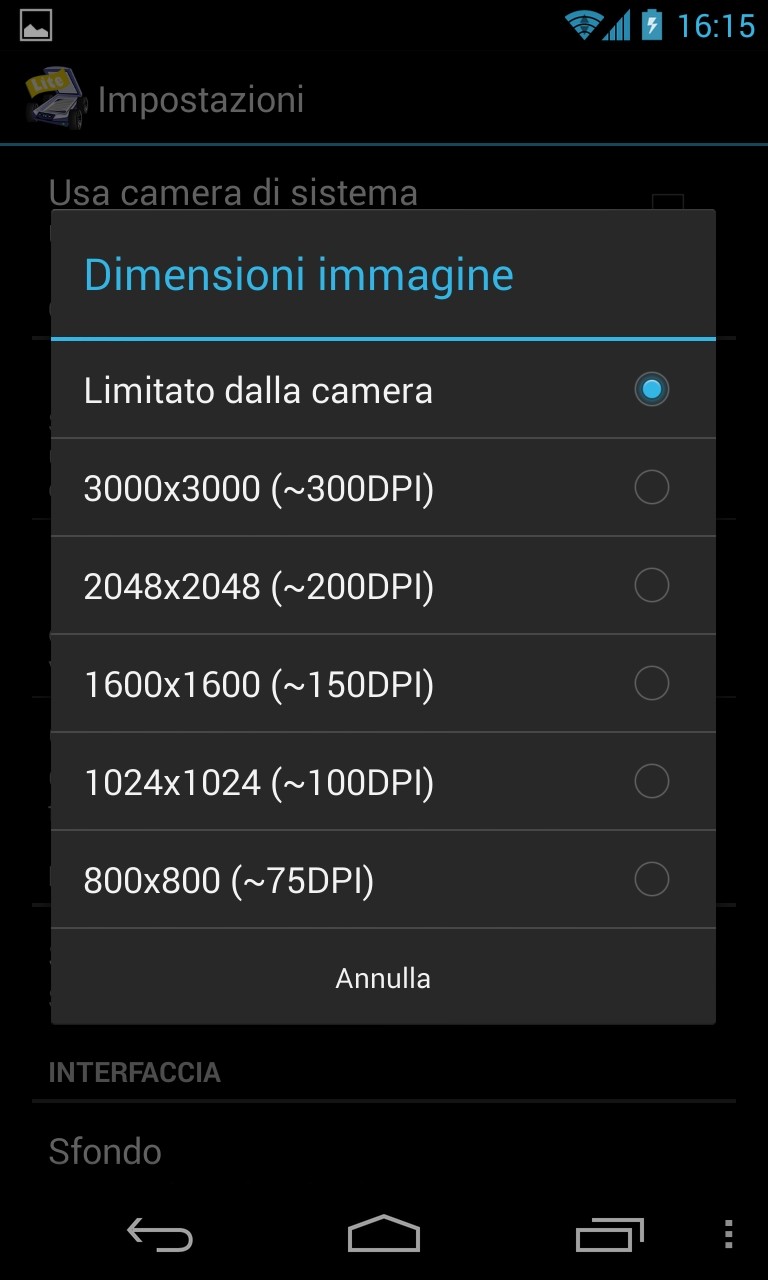
Task: Choose 3000x3000 (~300DPI) image size
Action: [x=383, y=488]
